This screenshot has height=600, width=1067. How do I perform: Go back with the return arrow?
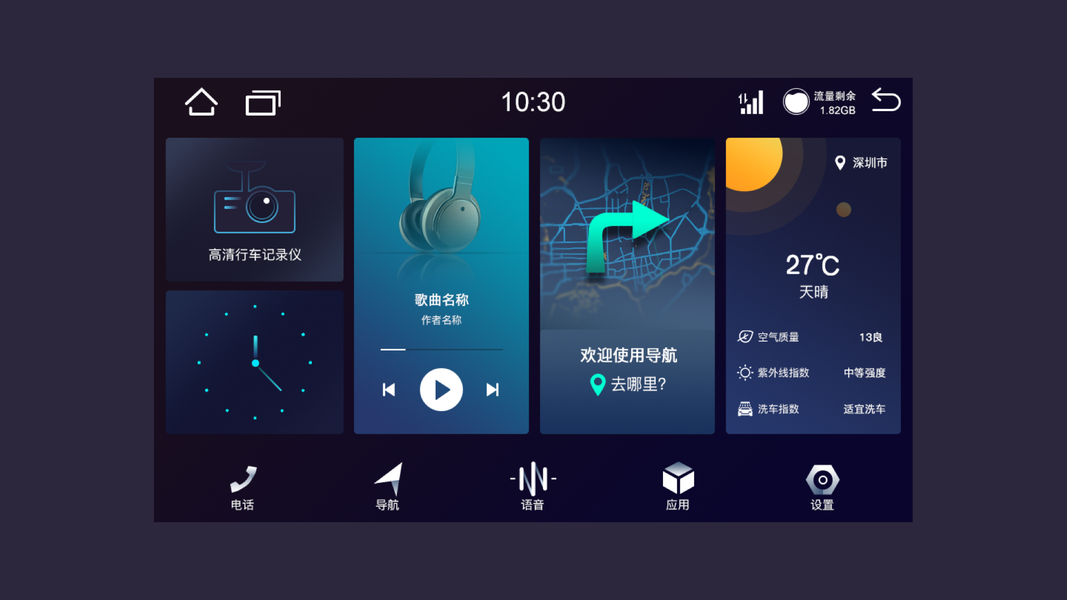[x=886, y=101]
